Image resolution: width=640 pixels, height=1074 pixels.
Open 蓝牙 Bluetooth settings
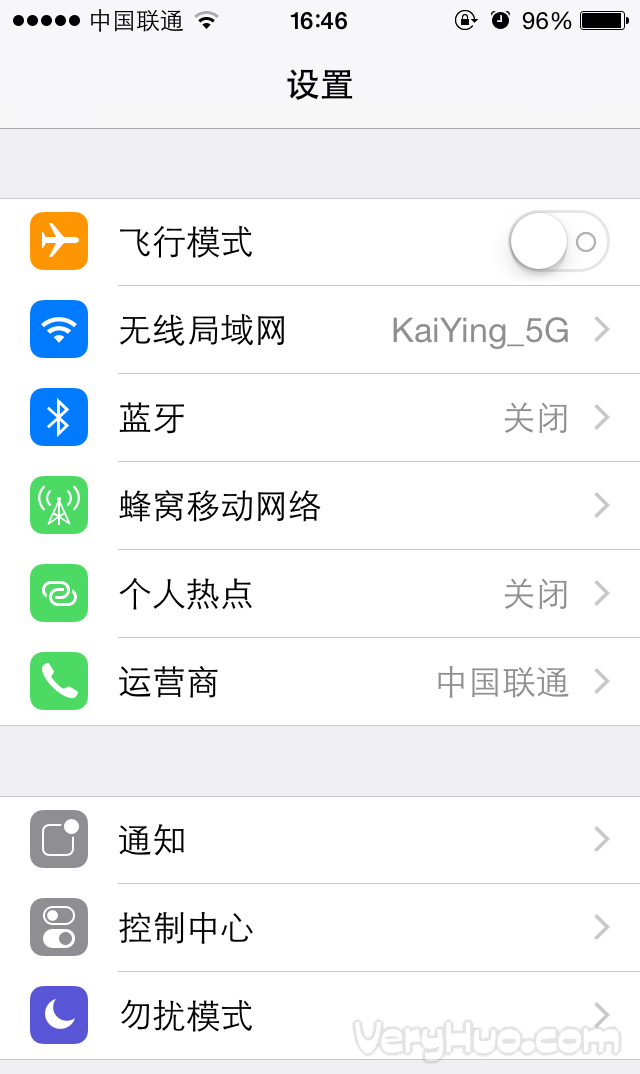[x=320, y=418]
